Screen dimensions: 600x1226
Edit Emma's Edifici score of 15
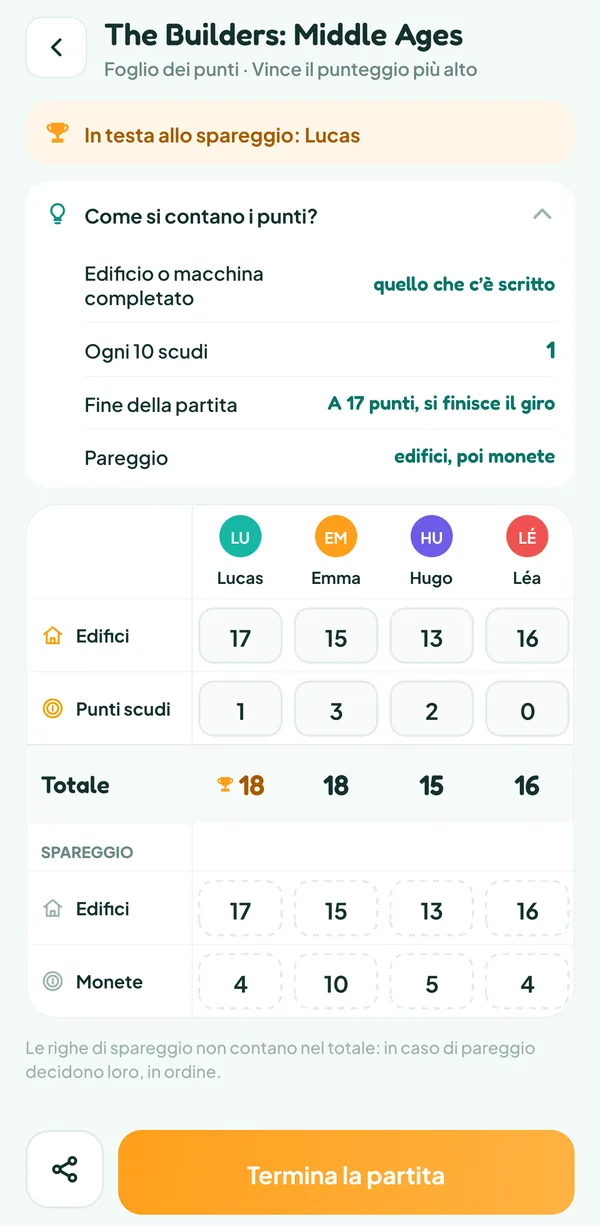(336, 636)
